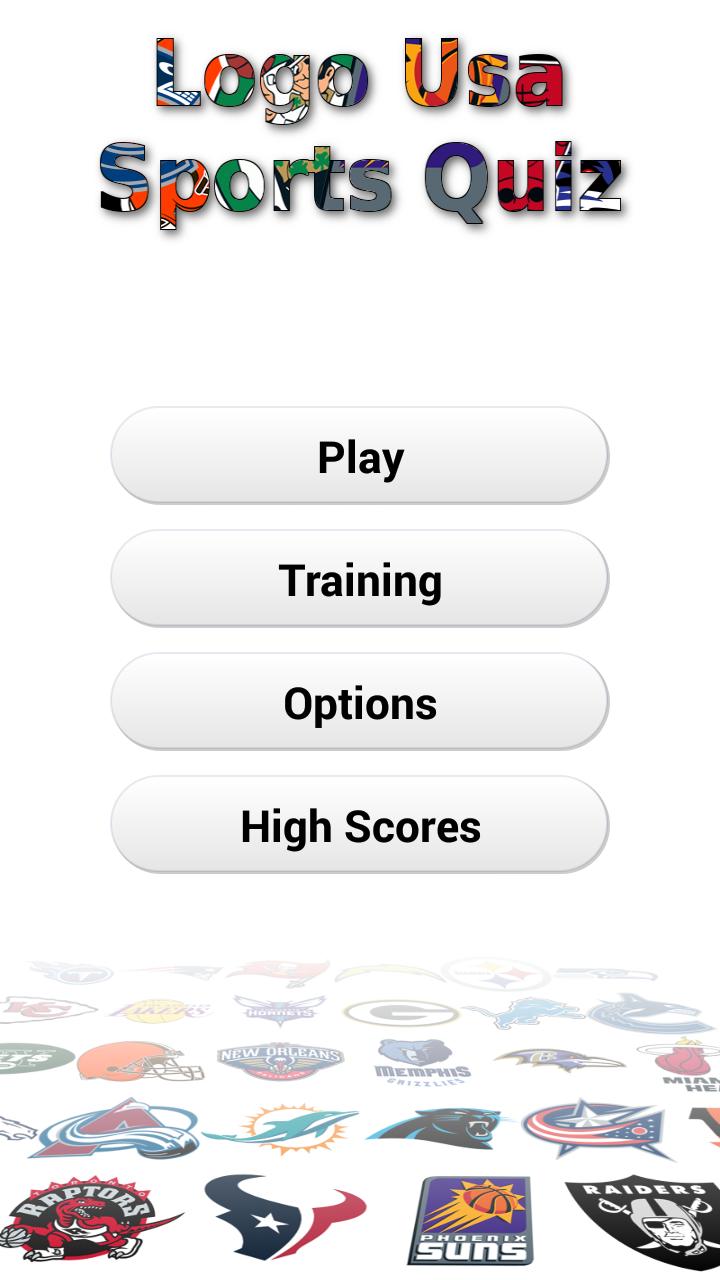View the High Scores
The image size is (720, 1280).
pos(360,825)
